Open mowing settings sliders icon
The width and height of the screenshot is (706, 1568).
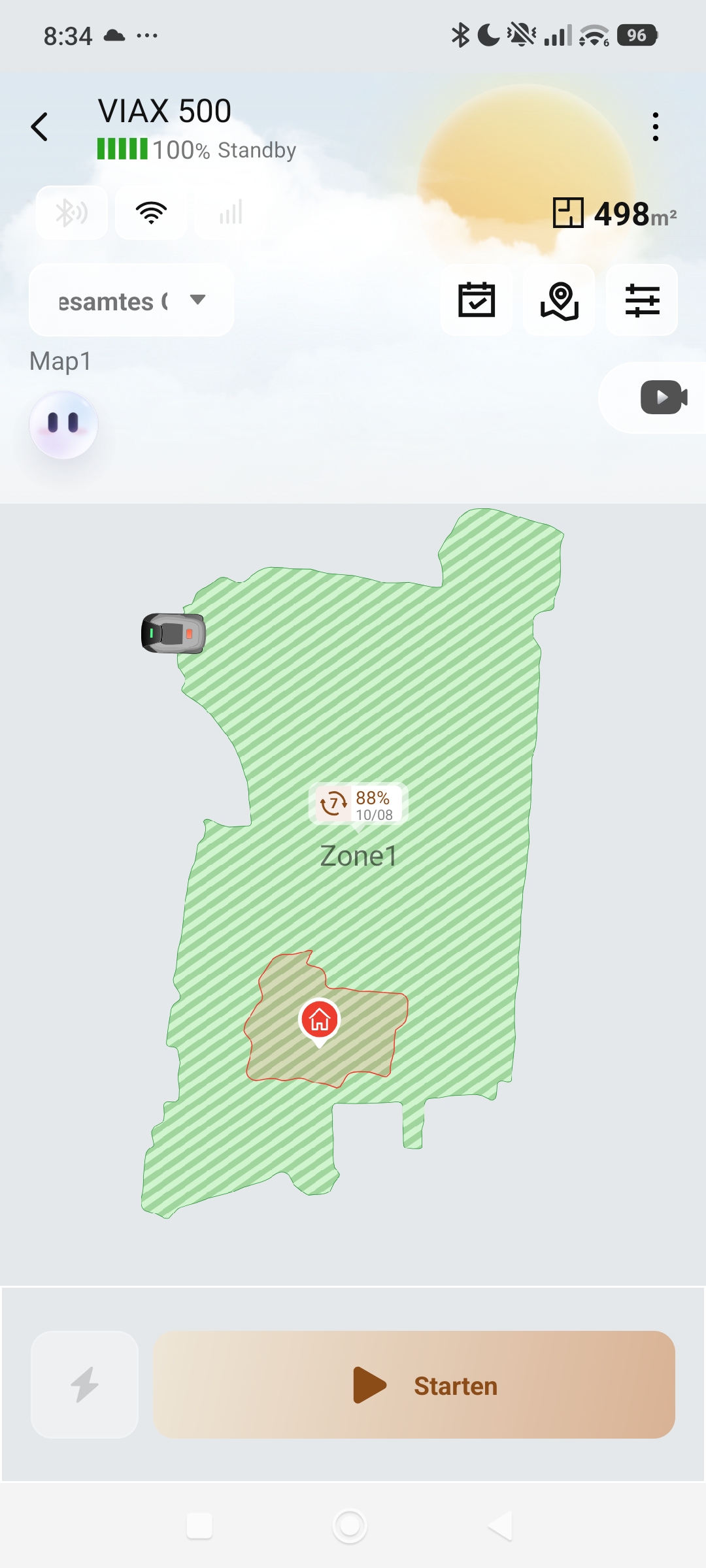point(642,300)
